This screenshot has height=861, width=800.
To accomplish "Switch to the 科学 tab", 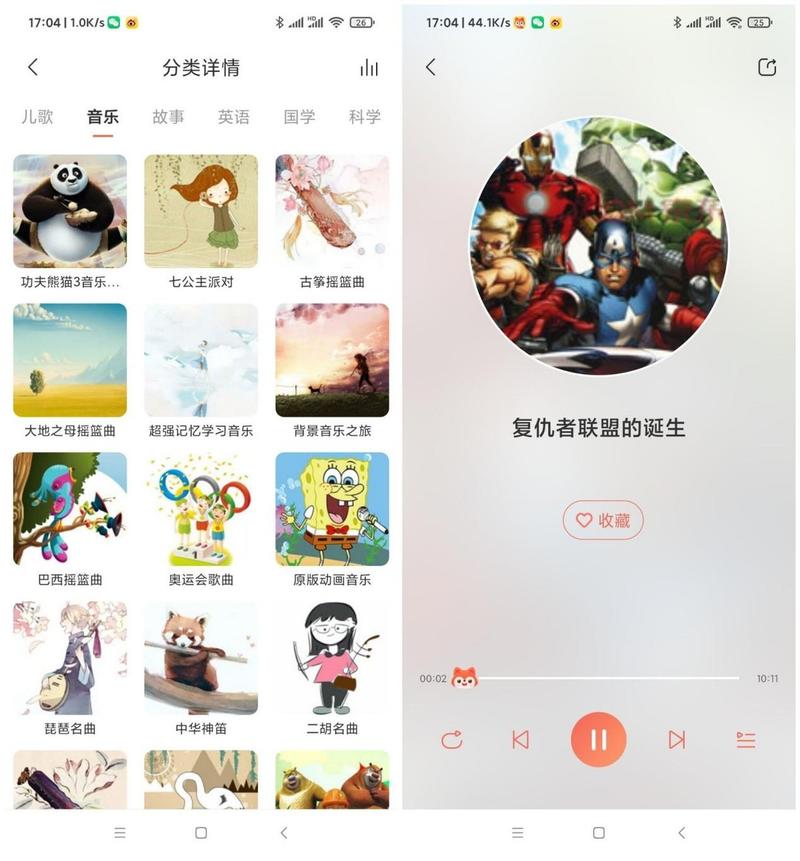I will 365,117.
